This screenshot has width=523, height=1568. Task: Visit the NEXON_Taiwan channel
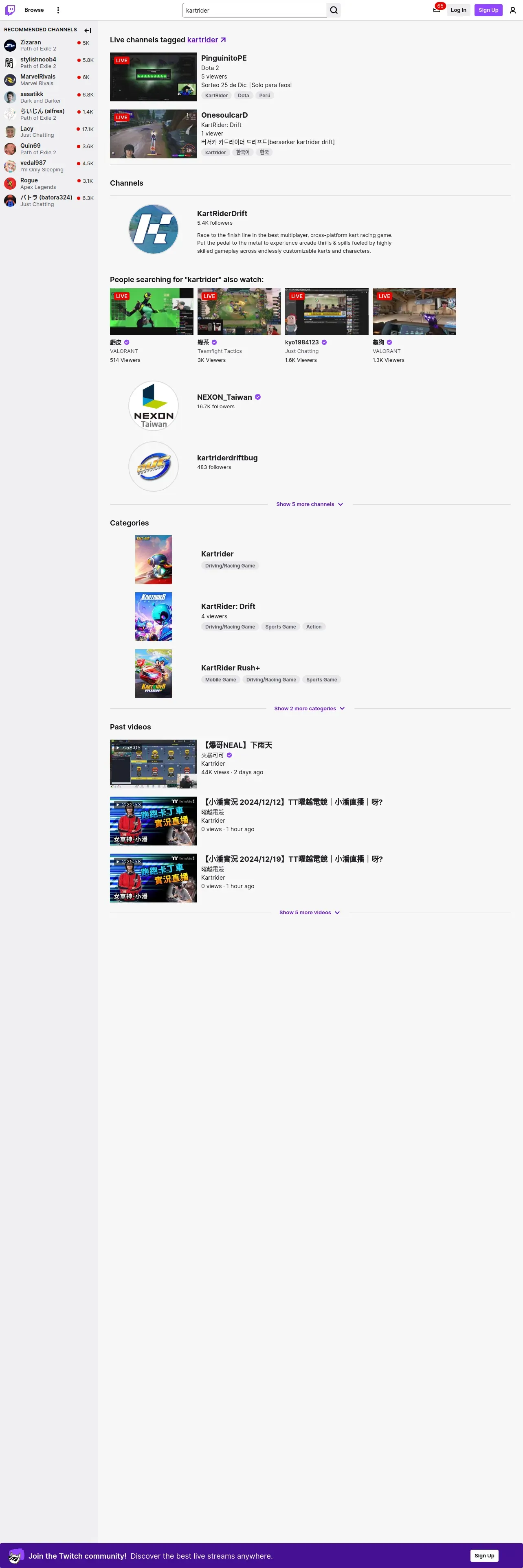(224, 397)
